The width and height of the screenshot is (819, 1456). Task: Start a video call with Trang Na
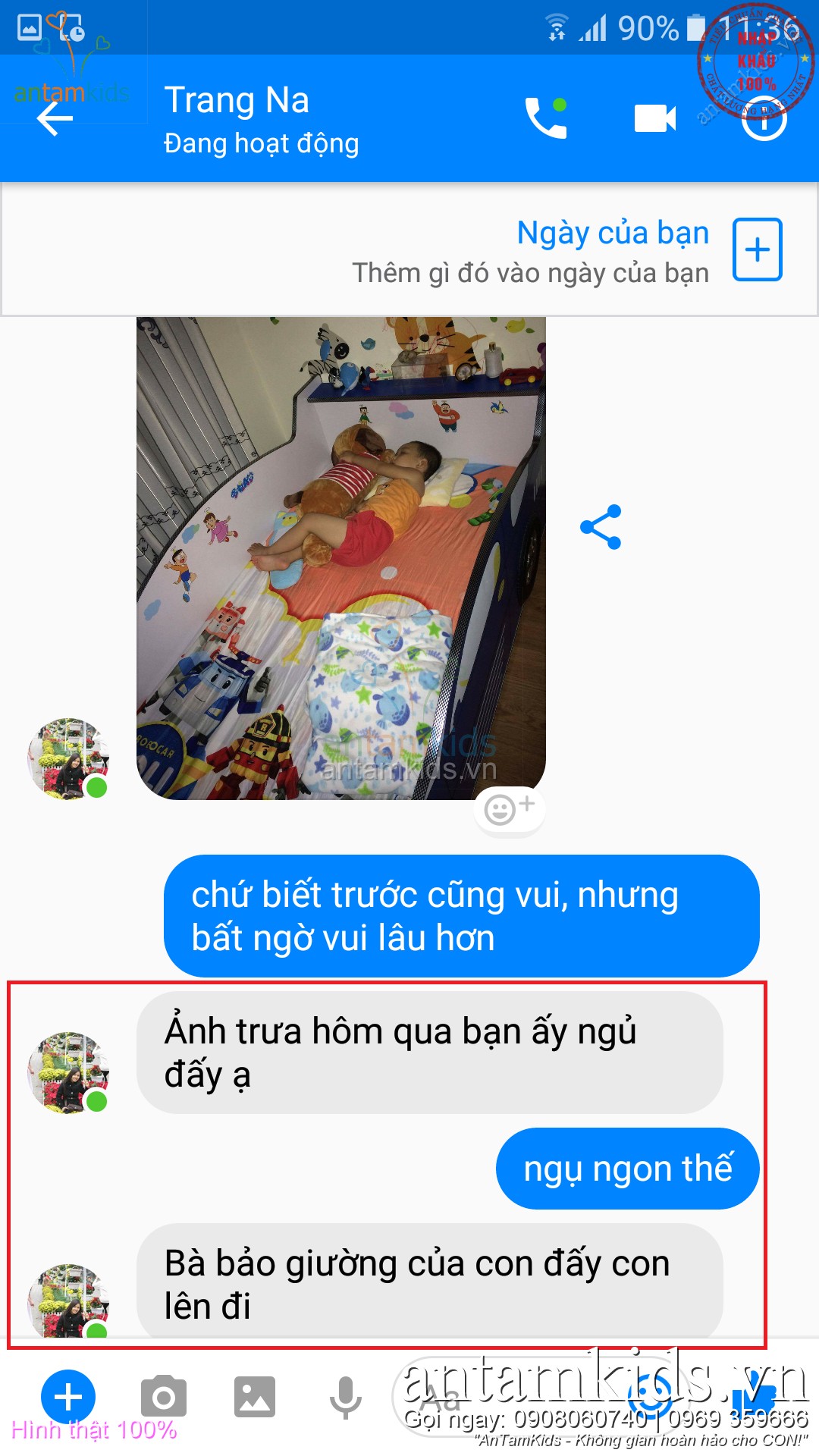(x=654, y=118)
